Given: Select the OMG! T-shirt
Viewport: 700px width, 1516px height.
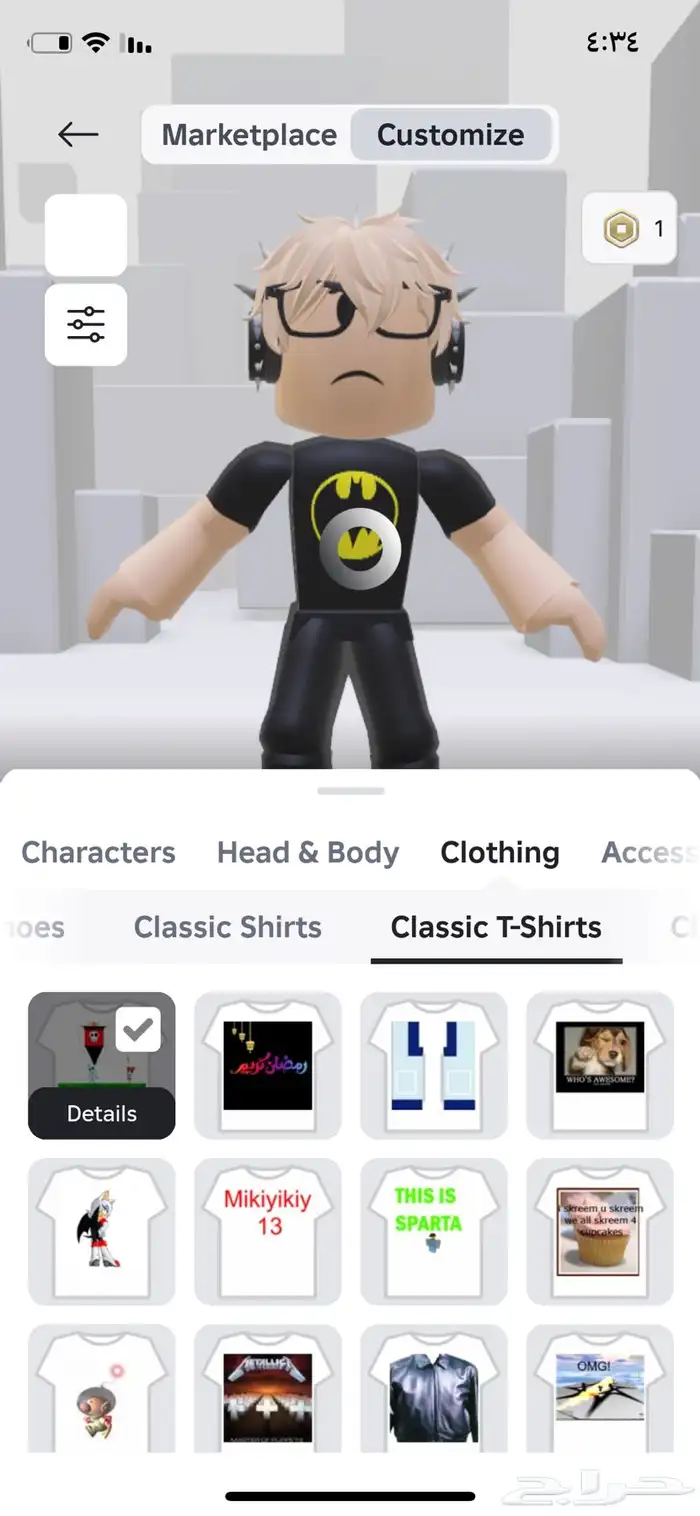Looking at the screenshot, I should pyautogui.click(x=600, y=1390).
